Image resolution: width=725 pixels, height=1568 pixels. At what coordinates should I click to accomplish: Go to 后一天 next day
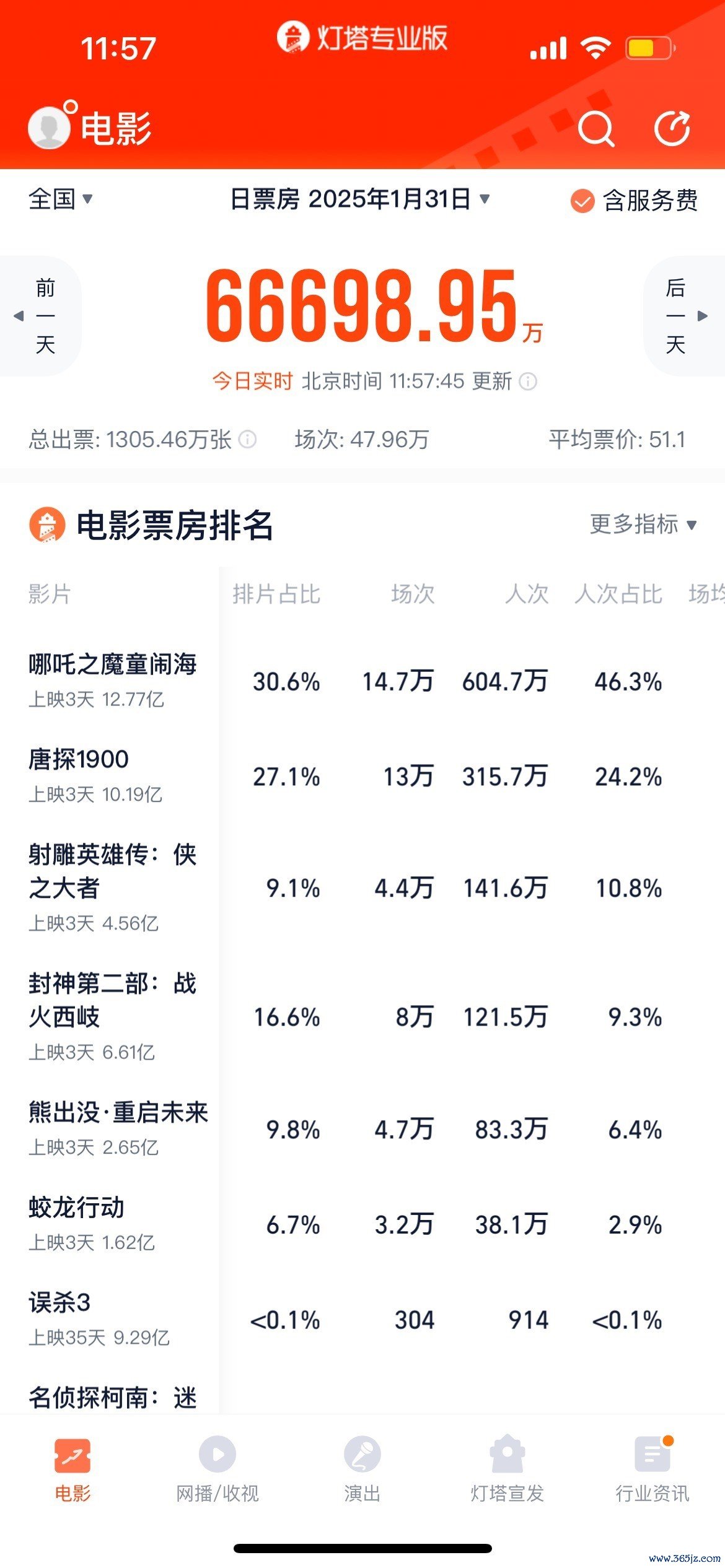(x=684, y=316)
